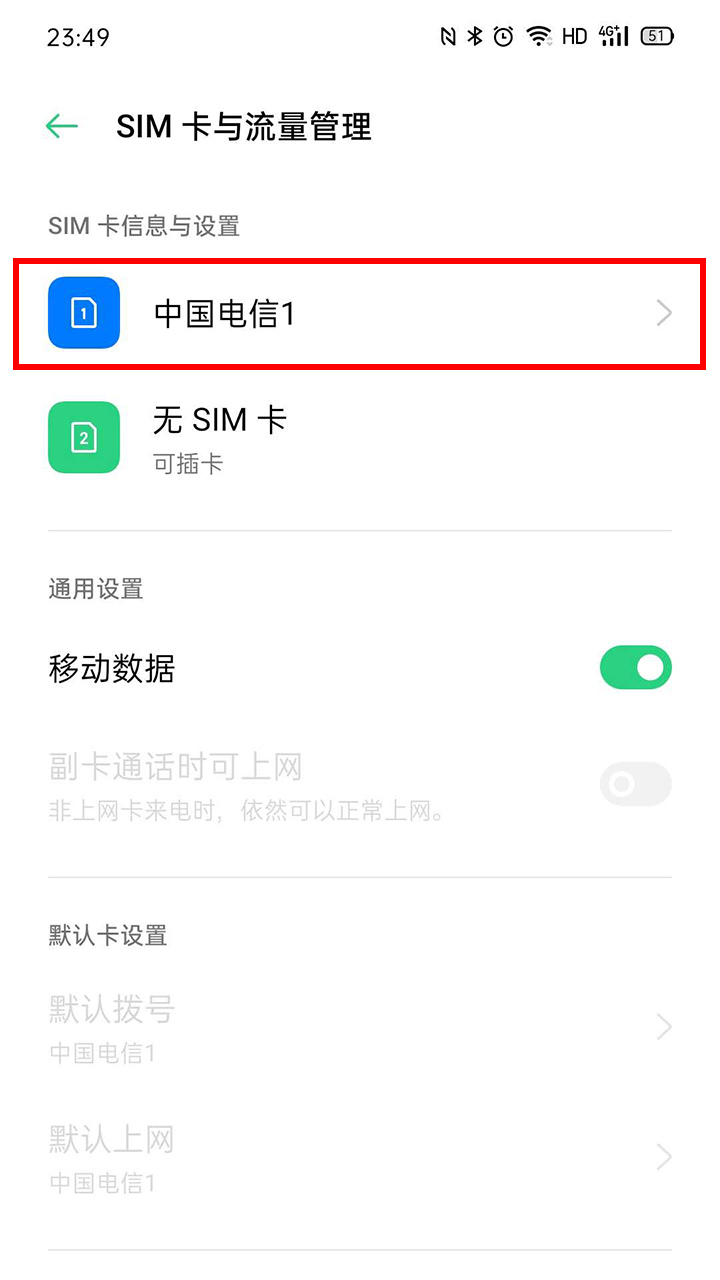
Task: Open the 无 SIM 卡 slot row
Action: click(360, 437)
